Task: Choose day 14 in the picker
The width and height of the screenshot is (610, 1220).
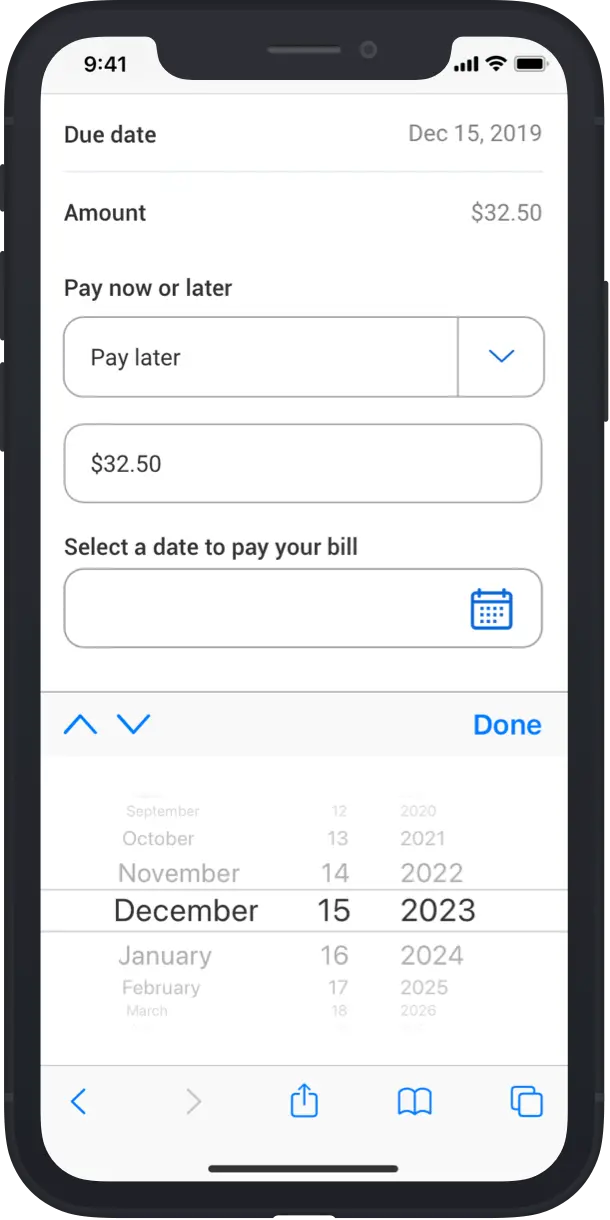Action: [x=334, y=873]
